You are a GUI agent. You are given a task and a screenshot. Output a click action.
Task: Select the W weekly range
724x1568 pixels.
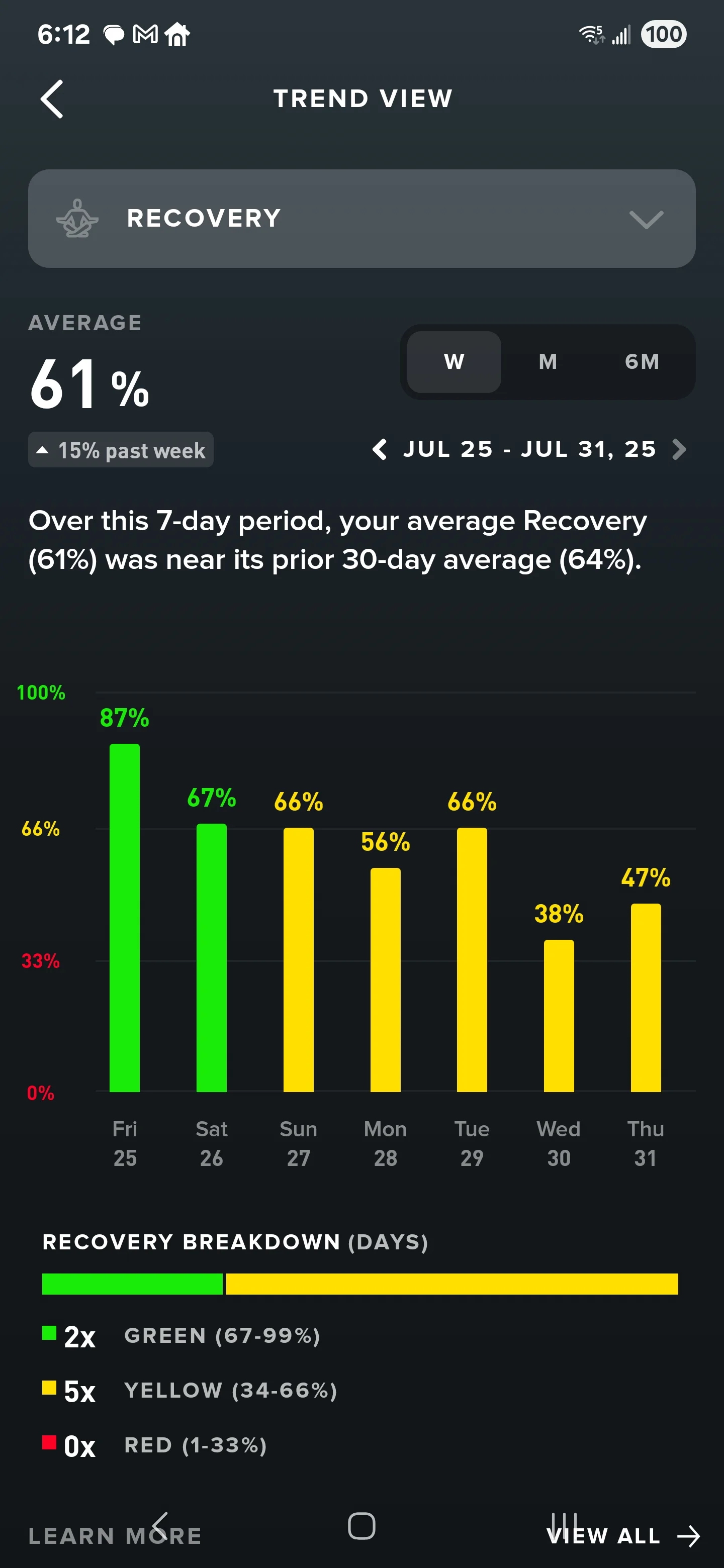pos(454,361)
